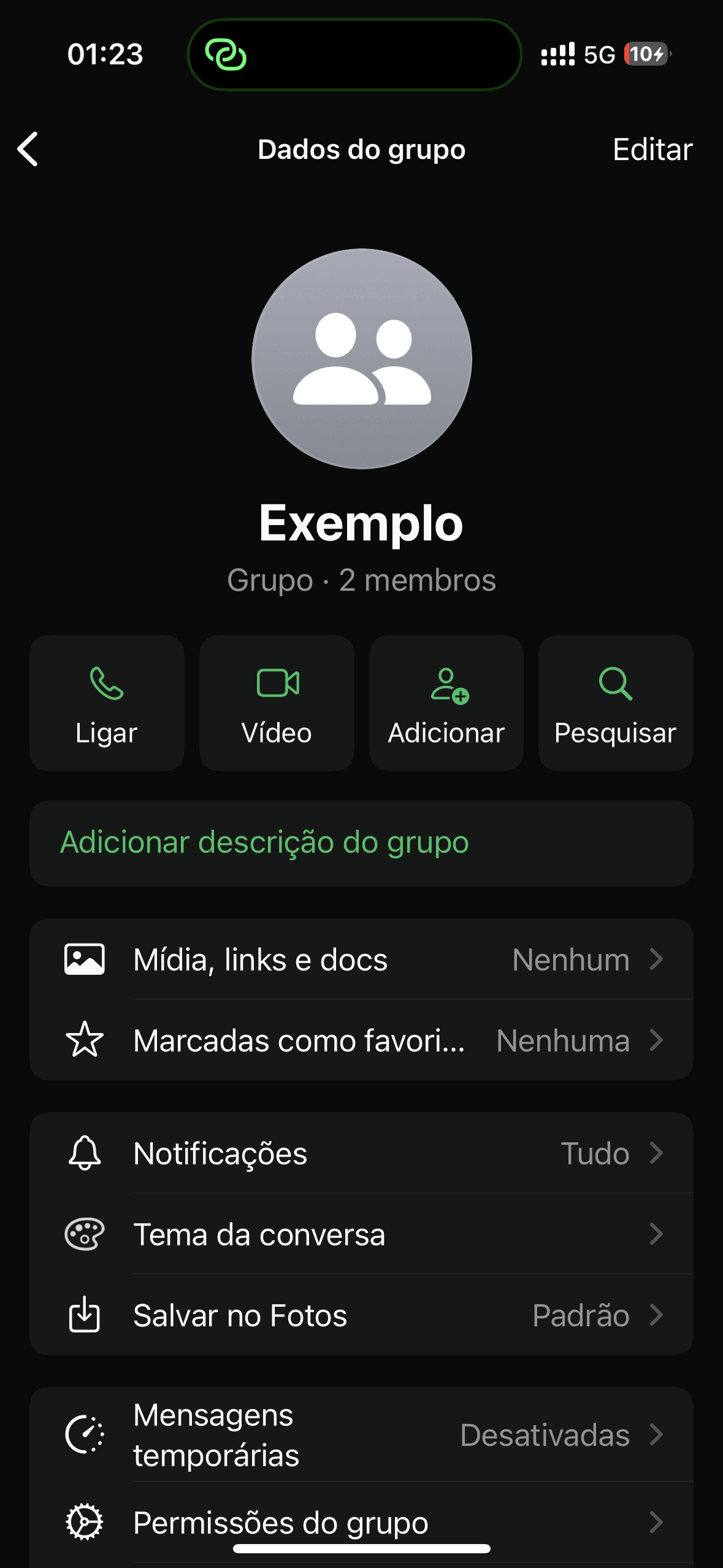Open Salvar no Fotos option
The image size is (723, 1568).
point(361,1315)
